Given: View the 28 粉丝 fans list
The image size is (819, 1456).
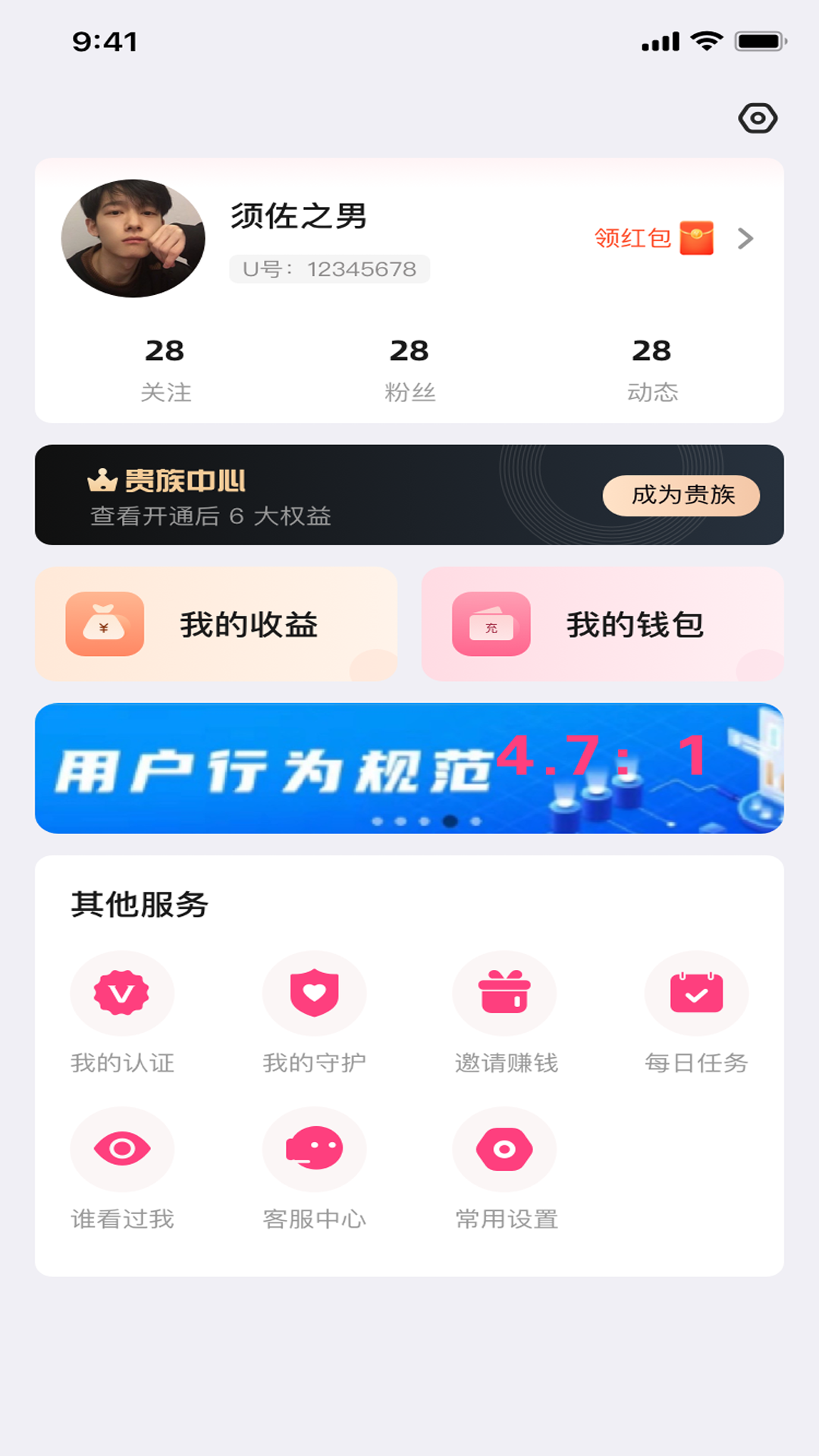Looking at the screenshot, I should tap(409, 369).
